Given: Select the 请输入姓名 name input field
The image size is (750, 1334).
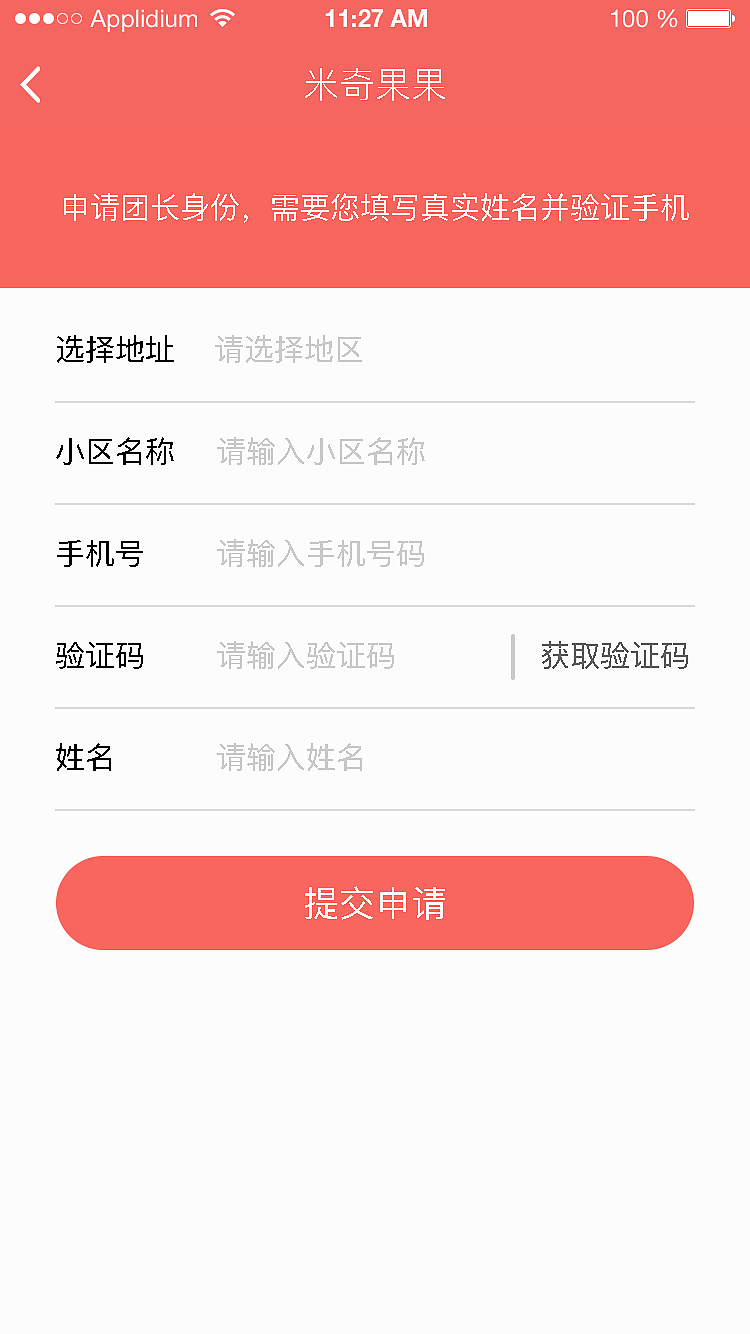Looking at the screenshot, I should (x=290, y=758).
